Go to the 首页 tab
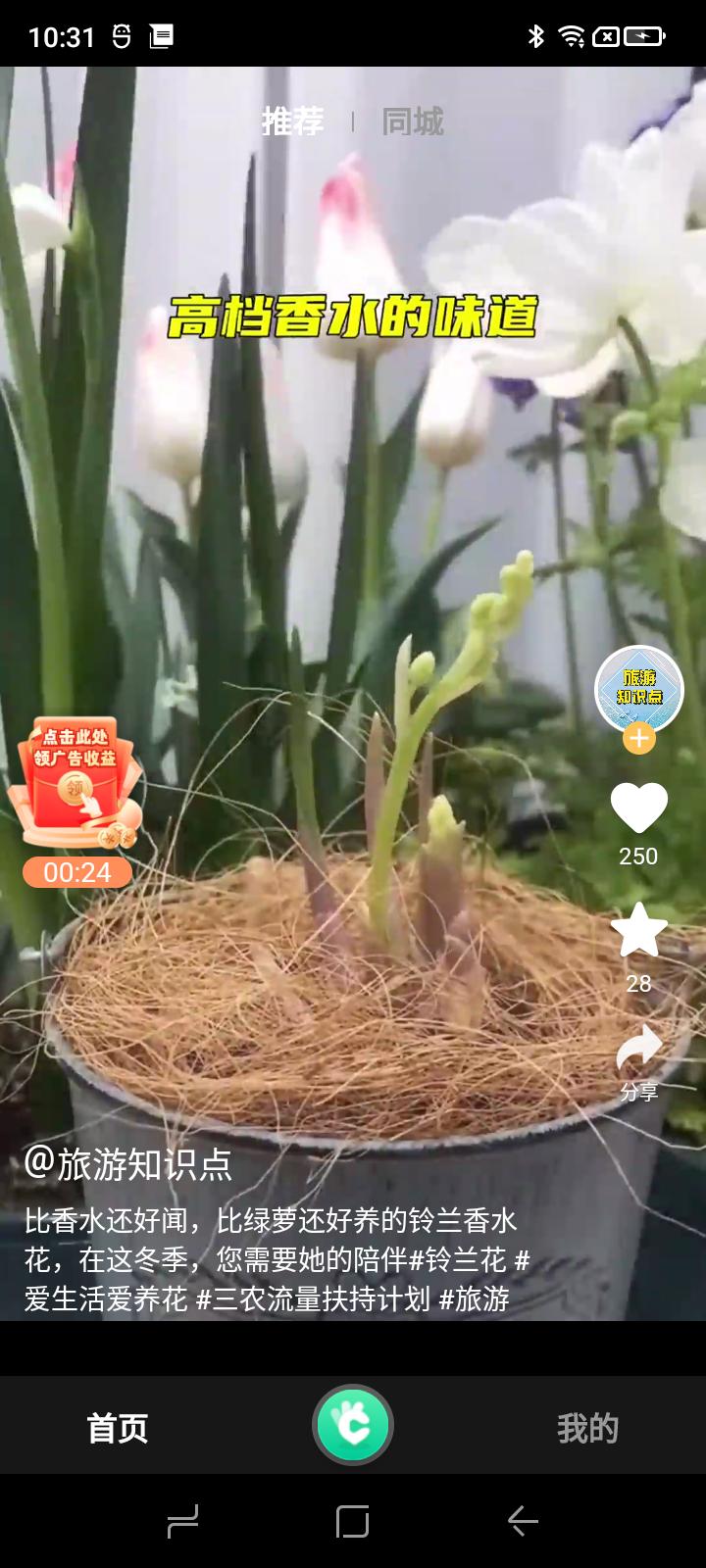 (x=118, y=1428)
